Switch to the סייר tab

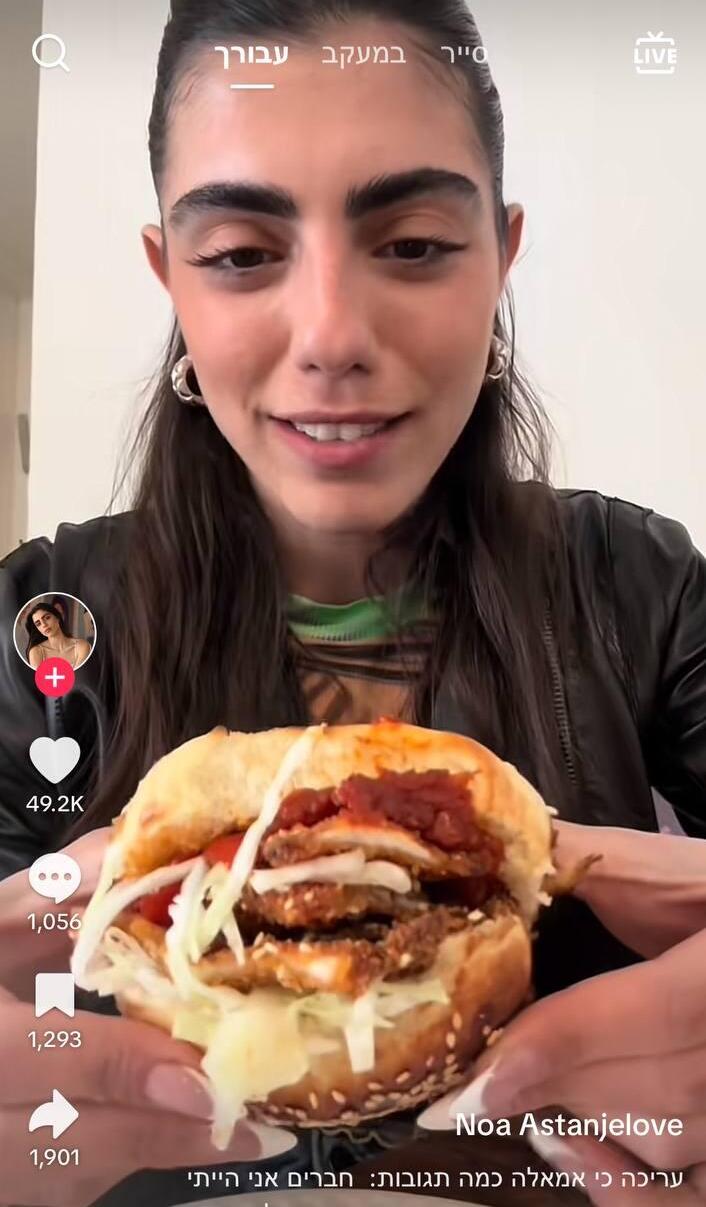(x=465, y=54)
